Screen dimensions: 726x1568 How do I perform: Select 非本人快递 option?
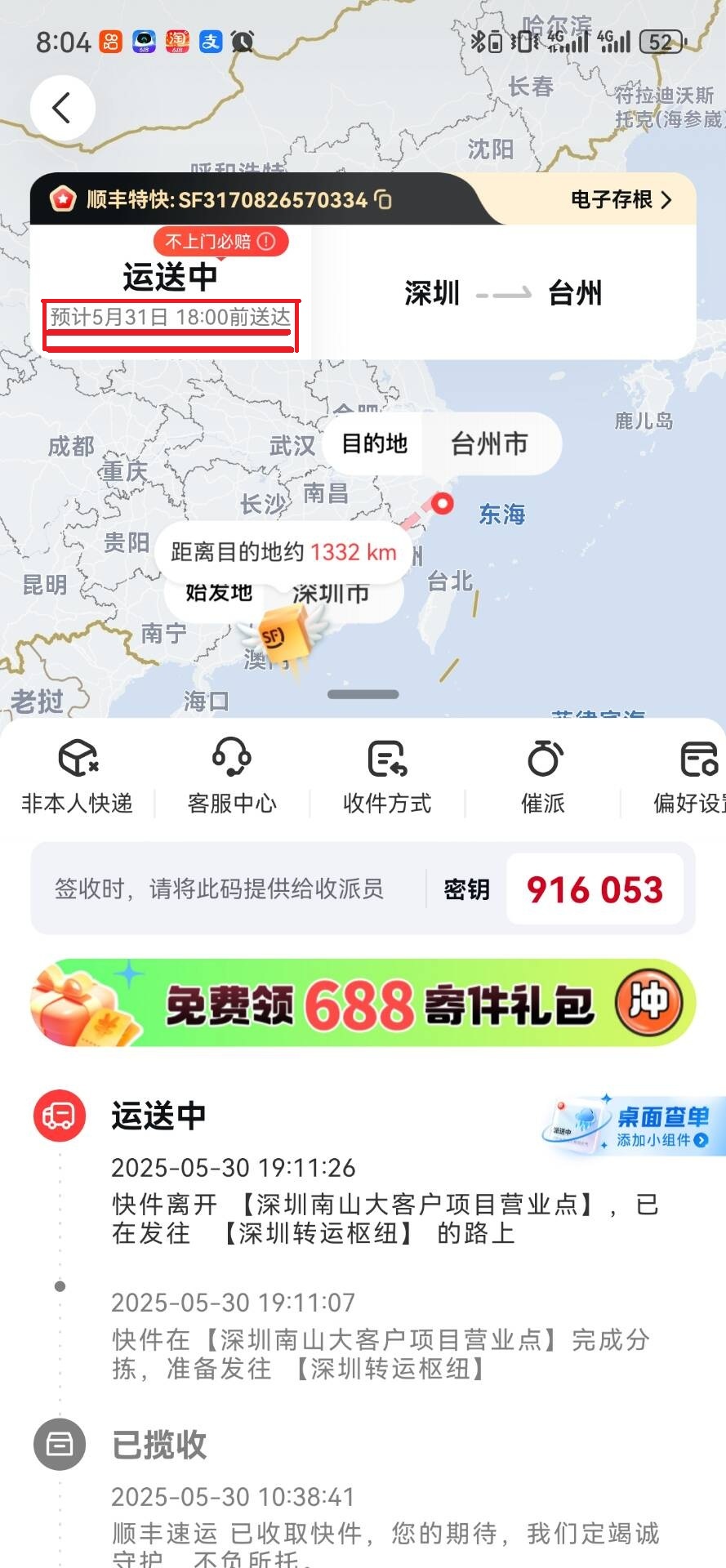point(78,776)
